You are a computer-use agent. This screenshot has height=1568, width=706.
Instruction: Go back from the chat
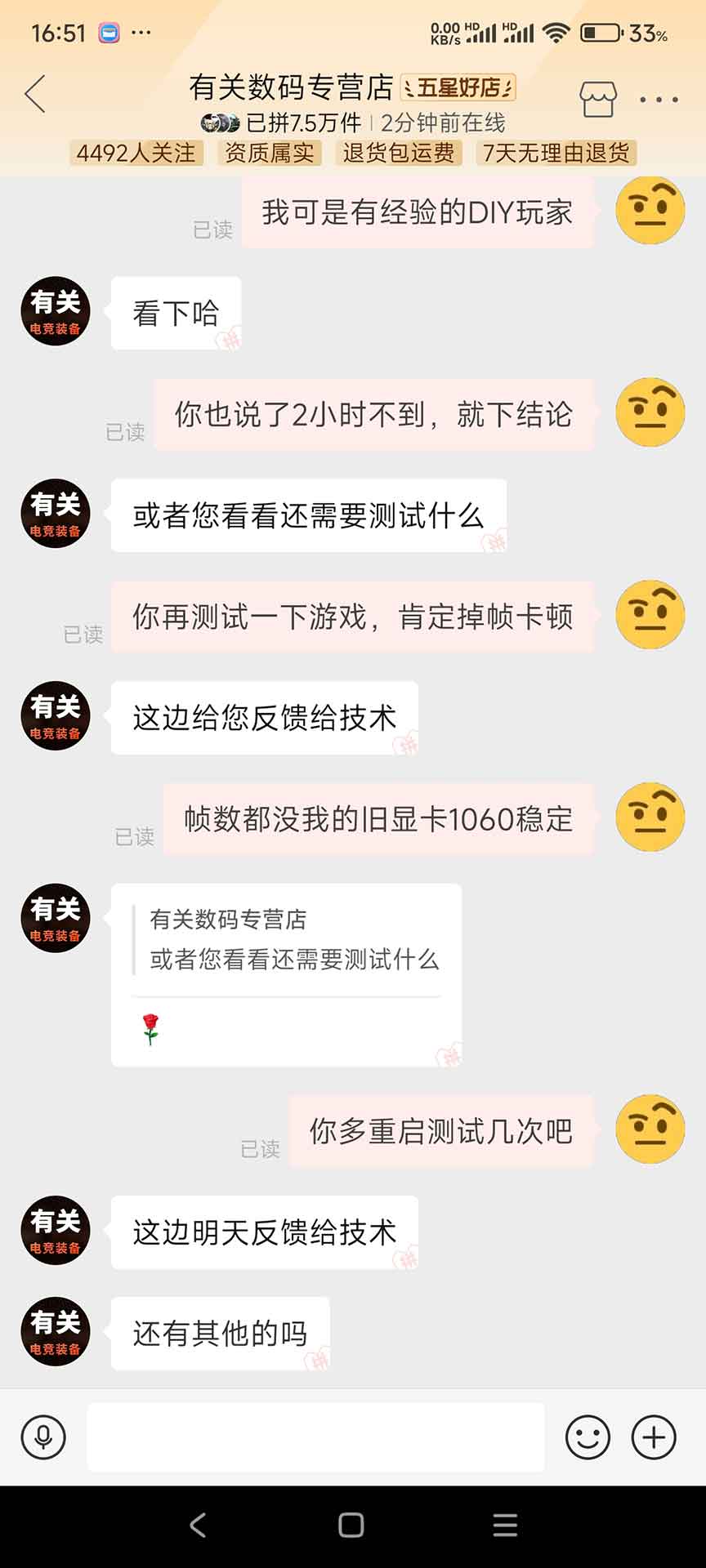click(x=35, y=95)
